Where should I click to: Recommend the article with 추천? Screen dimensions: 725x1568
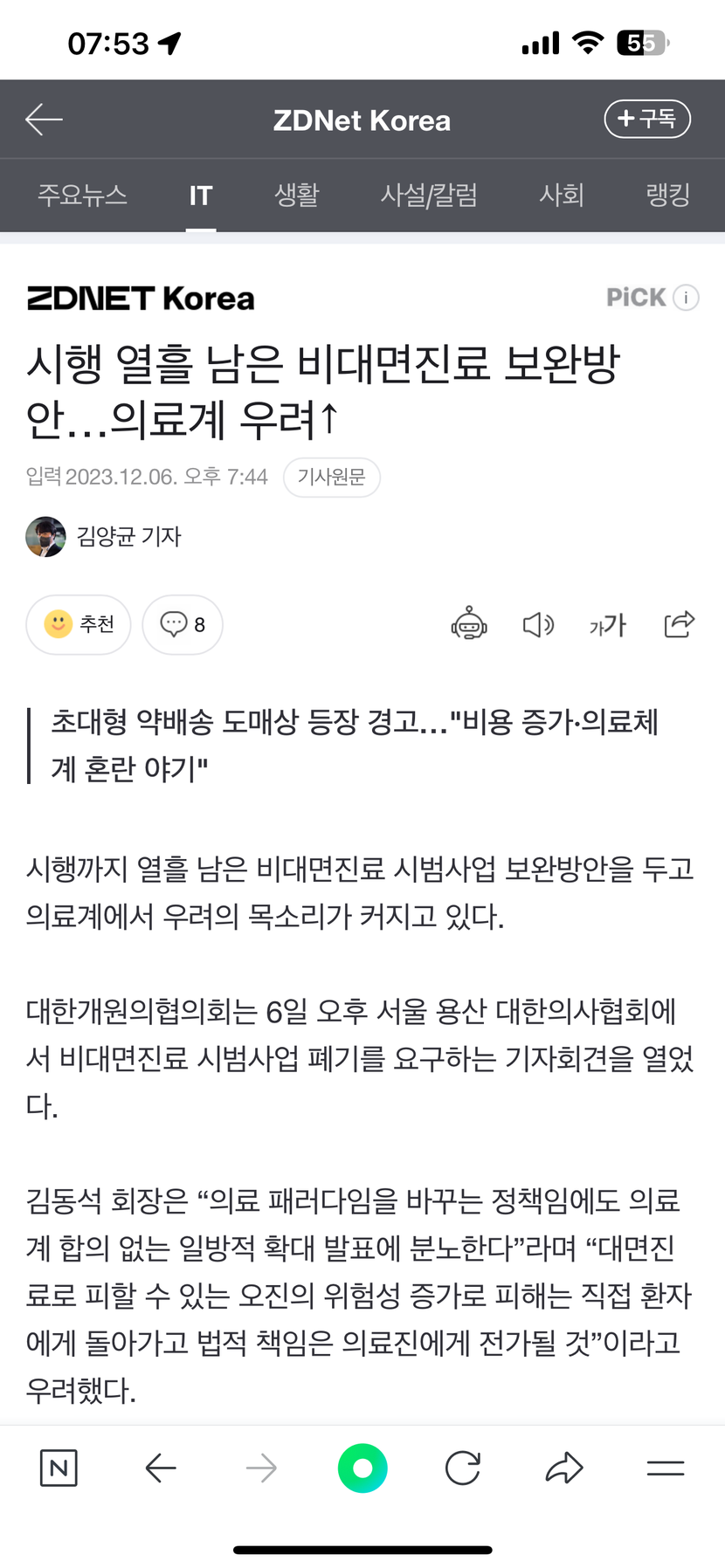click(x=79, y=624)
